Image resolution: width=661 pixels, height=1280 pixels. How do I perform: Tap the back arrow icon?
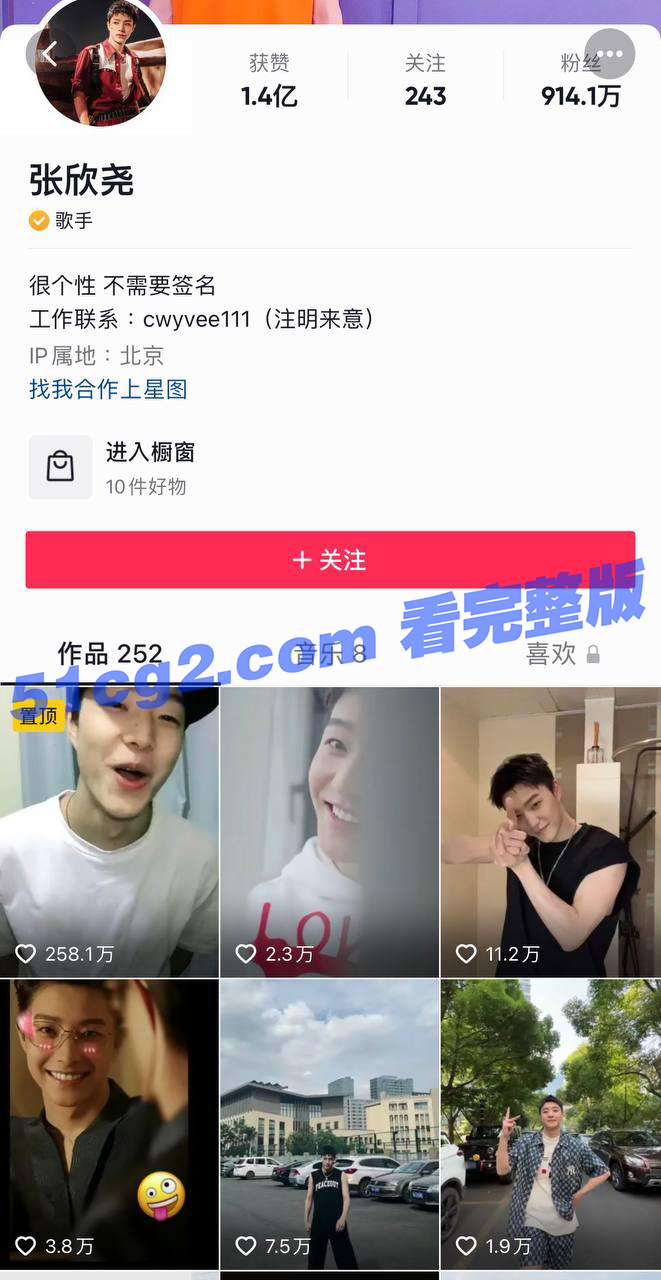49,54
